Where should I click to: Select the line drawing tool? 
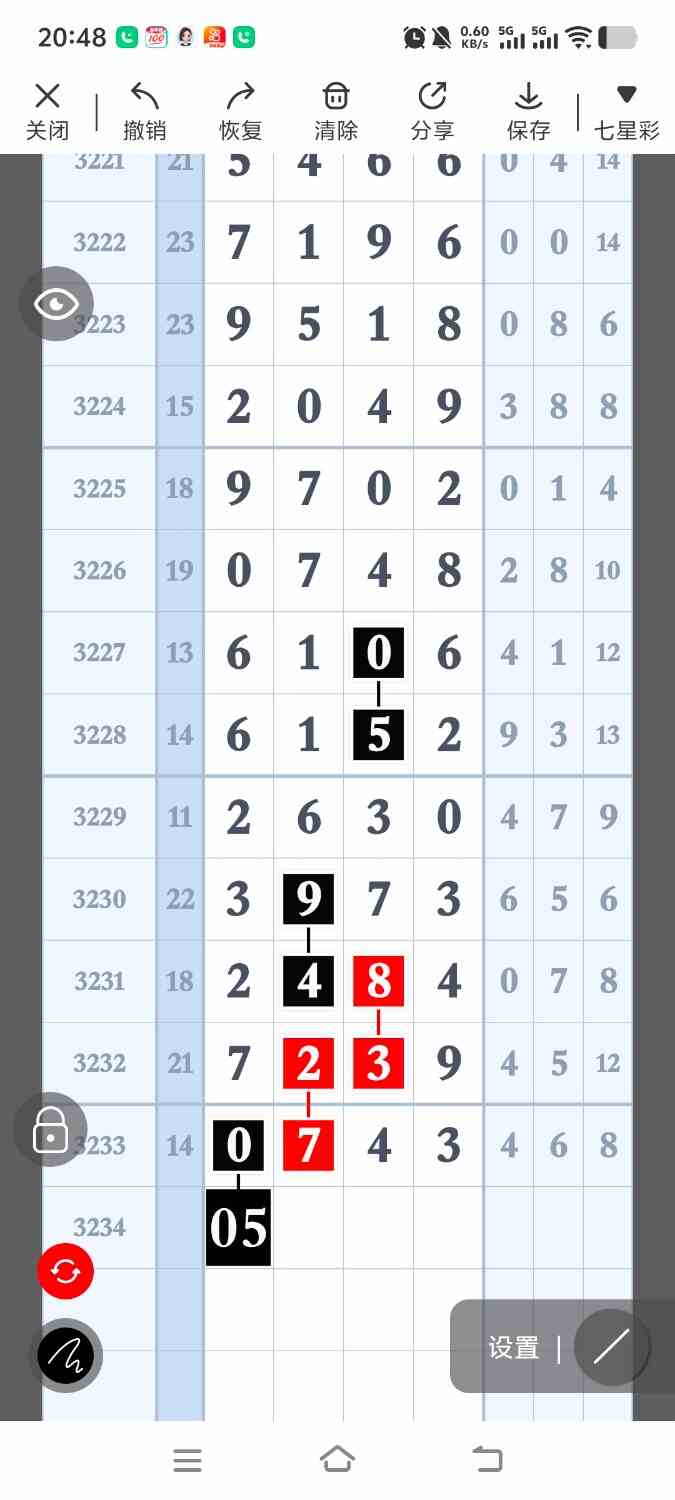(611, 1347)
